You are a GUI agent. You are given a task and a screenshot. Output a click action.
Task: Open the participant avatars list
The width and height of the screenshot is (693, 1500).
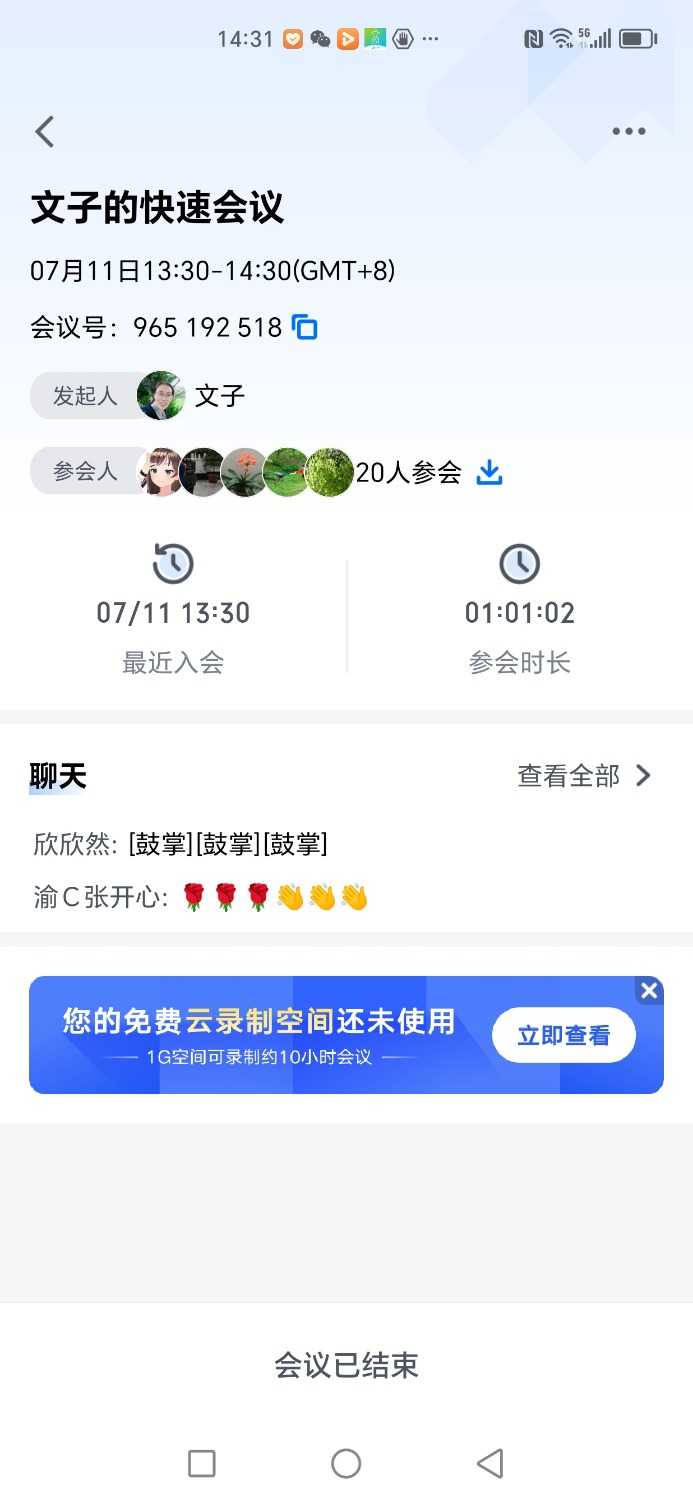(x=245, y=472)
